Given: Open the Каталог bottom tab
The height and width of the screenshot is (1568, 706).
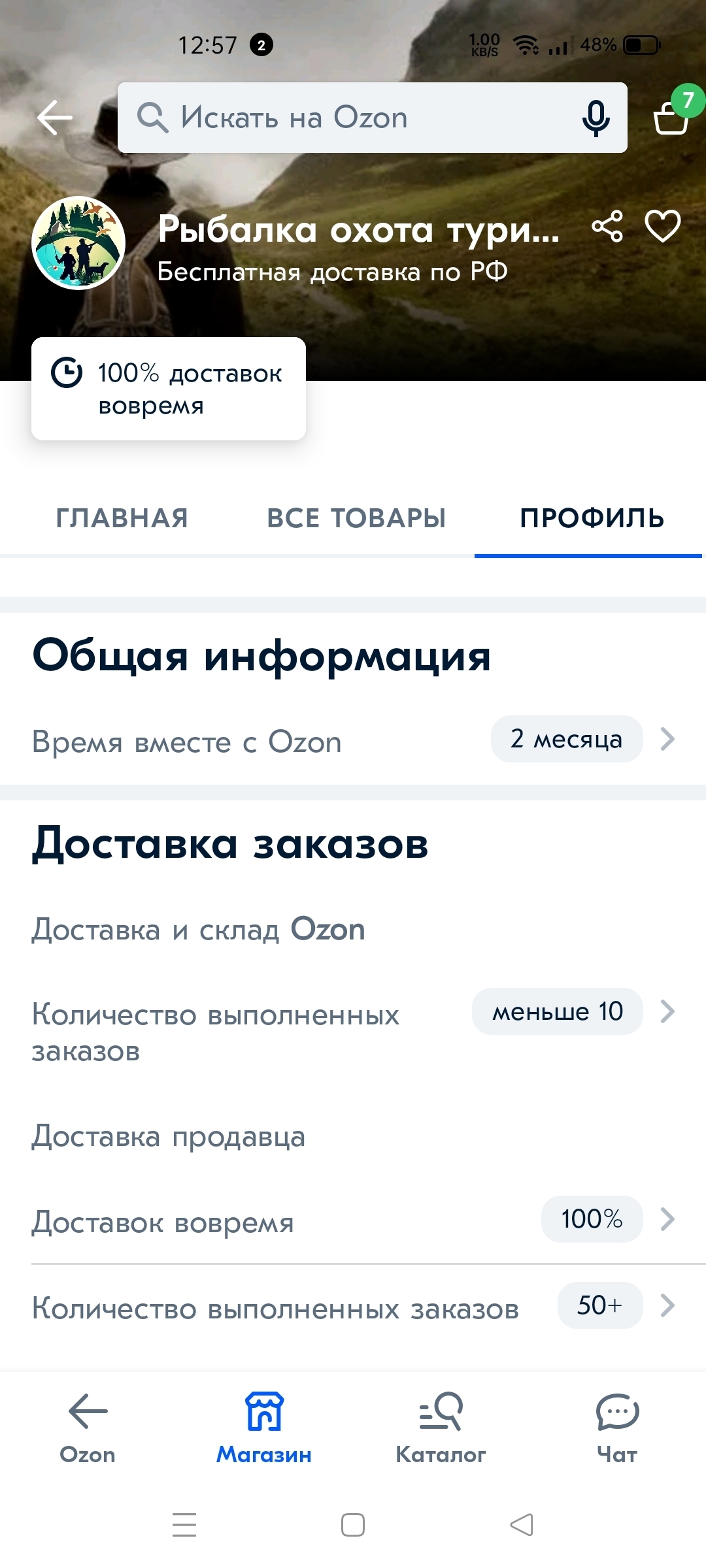Looking at the screenshot, I should [441, 1428].
